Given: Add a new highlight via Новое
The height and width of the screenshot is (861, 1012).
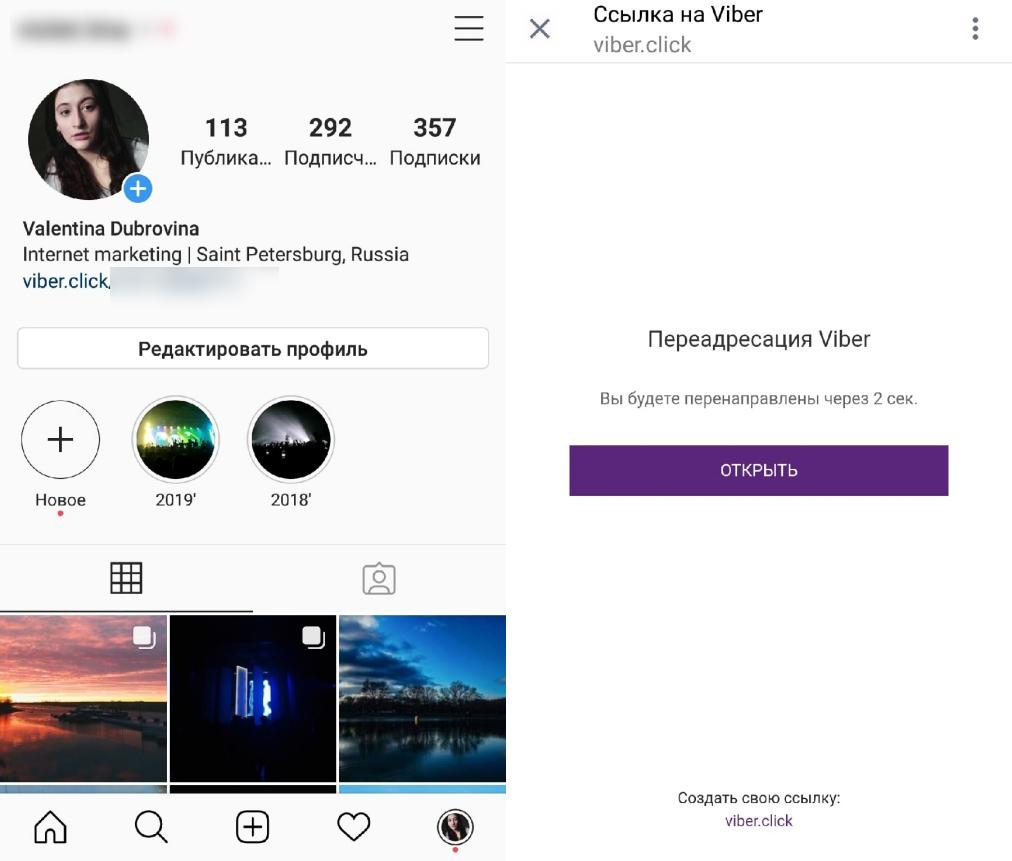Looking at the screenshot, I should [x=60, y=440].
